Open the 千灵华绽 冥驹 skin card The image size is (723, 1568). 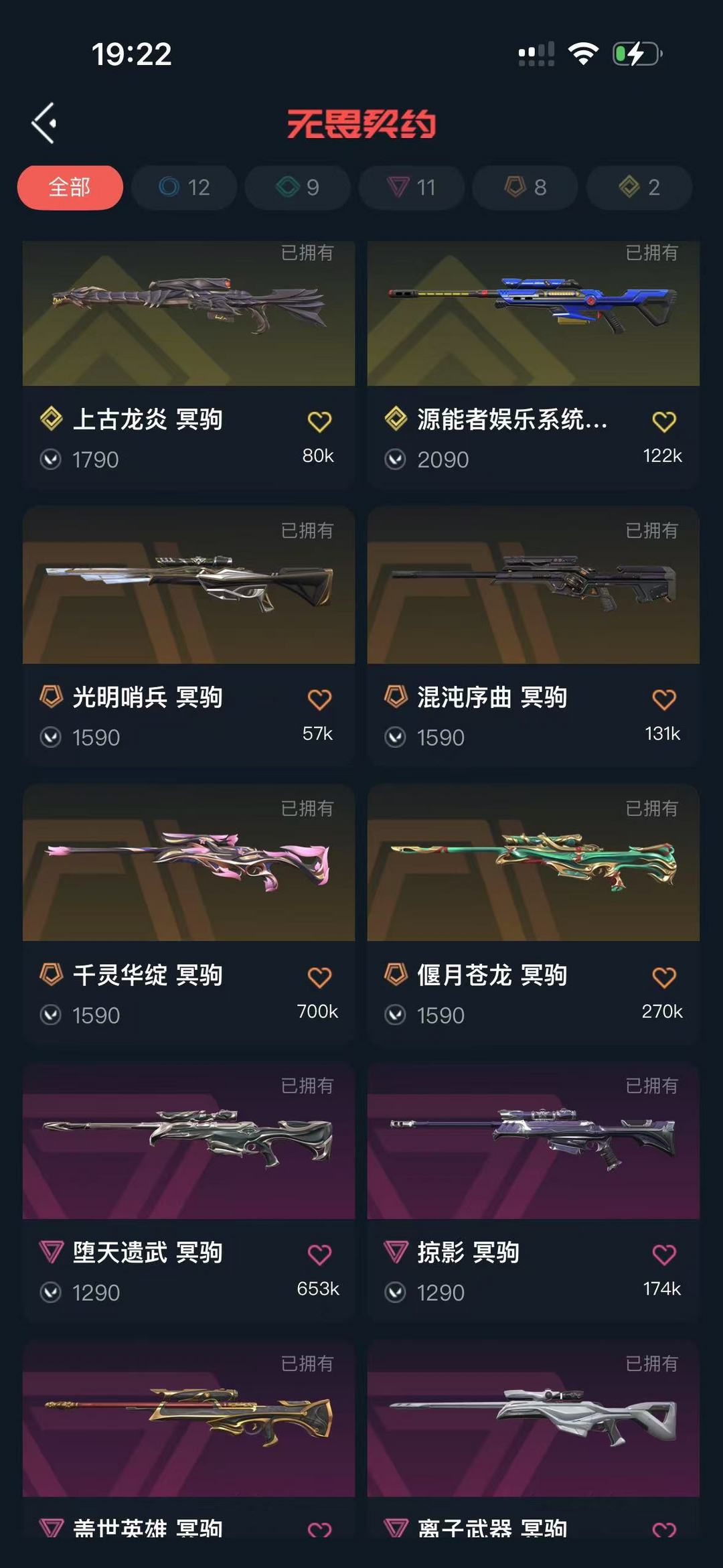[x=189, y=914]
